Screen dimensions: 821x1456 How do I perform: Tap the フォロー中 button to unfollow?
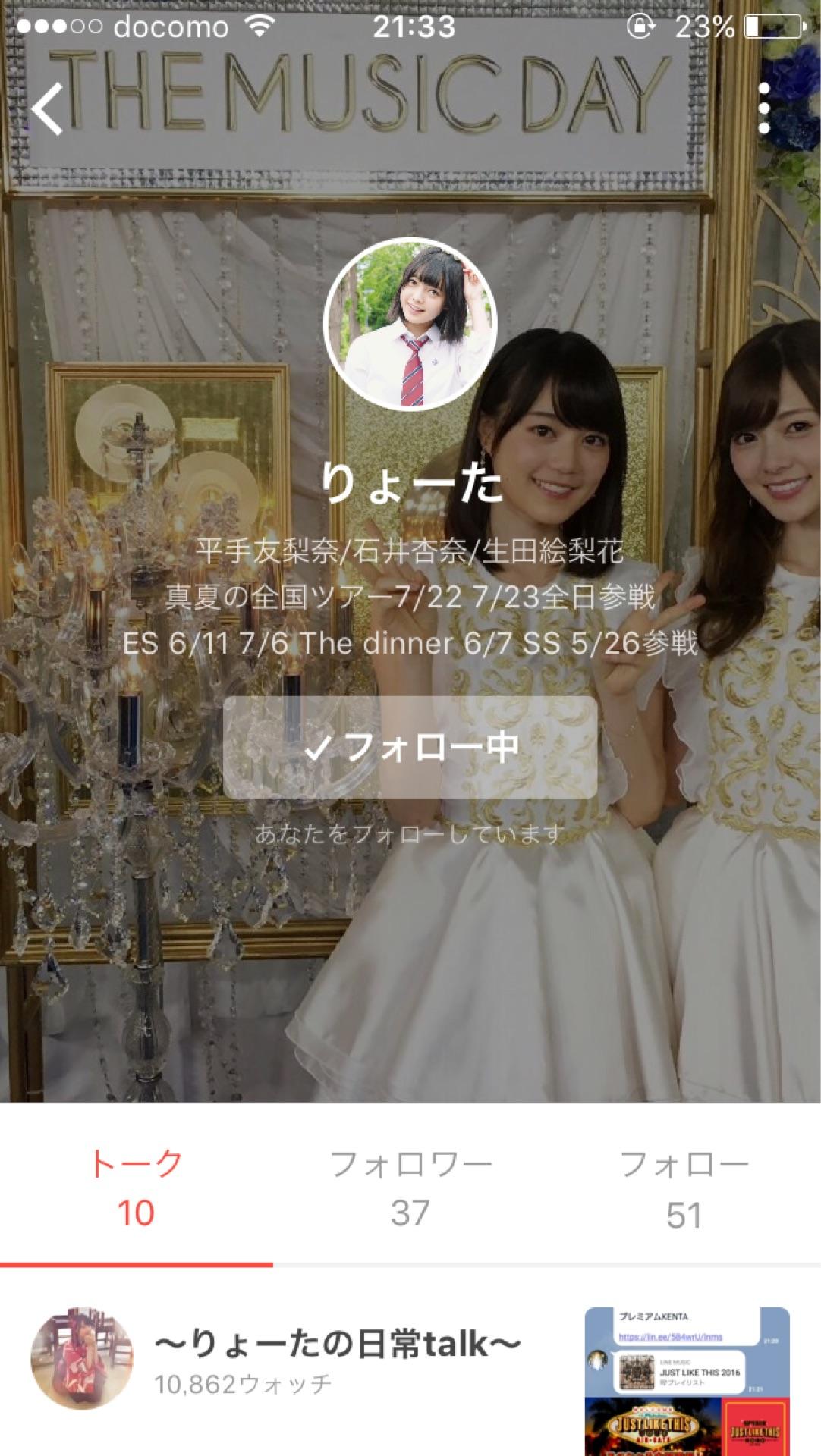[x=410, y=747]
